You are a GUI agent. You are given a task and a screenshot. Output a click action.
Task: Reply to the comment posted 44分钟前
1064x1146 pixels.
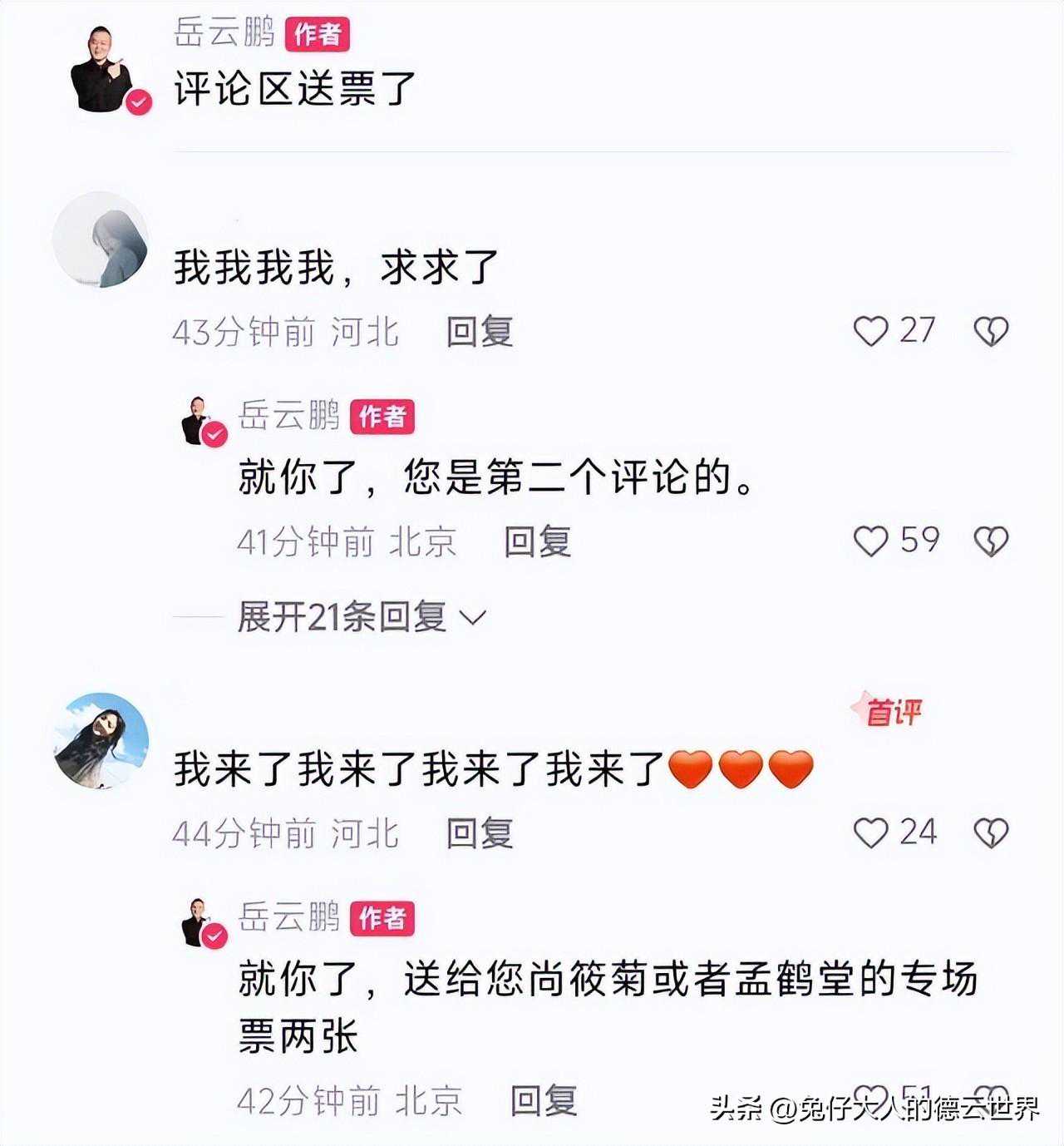(479, 833)
